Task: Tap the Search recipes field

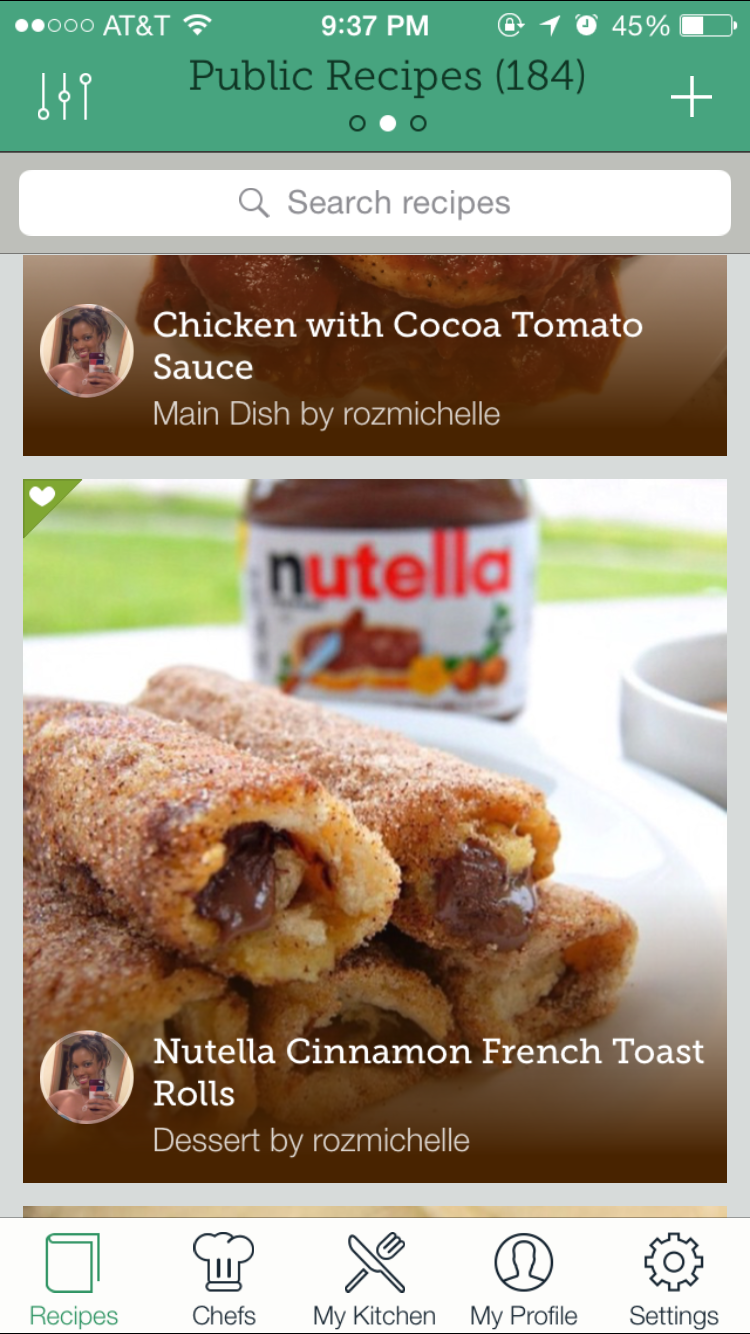Action: tap(375, 203)
